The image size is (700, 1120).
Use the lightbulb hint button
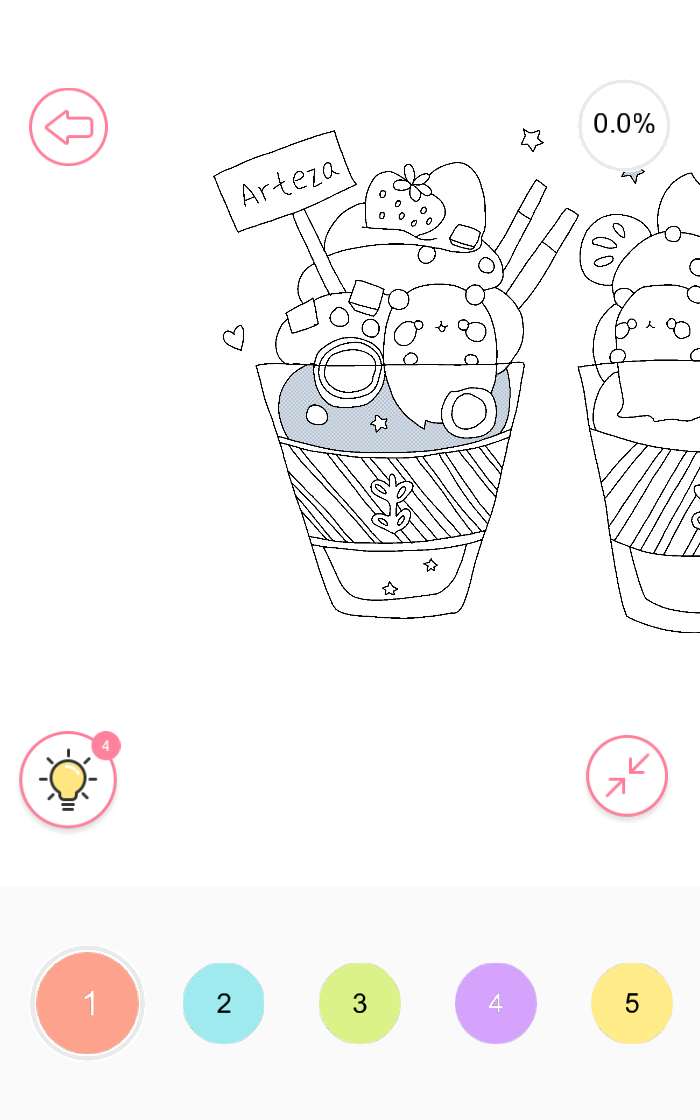tap(68, 781)
